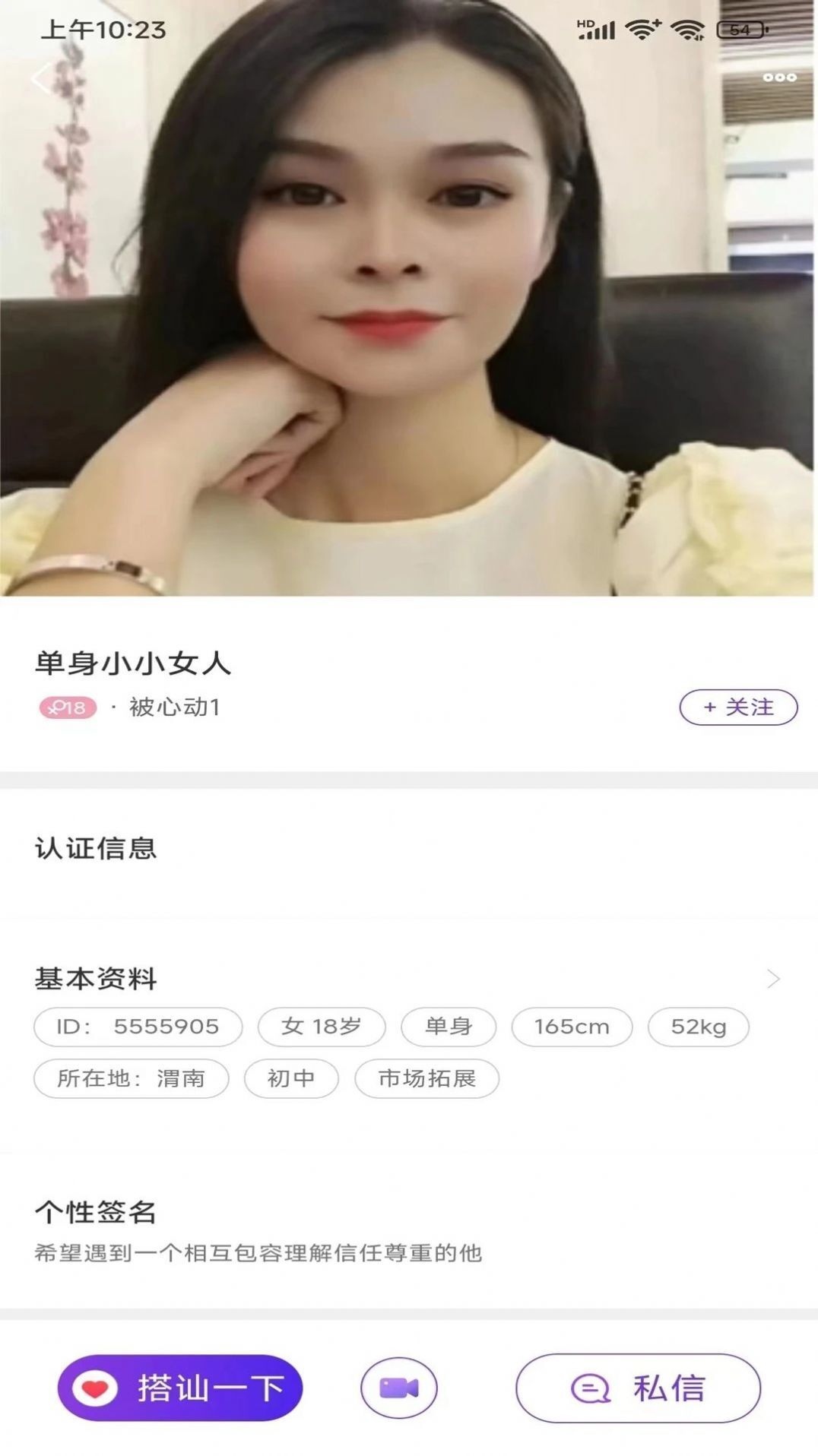The image size is (818, 1456).
Task: Select the 单身 relationship status tag
Action: point(449,1027)
